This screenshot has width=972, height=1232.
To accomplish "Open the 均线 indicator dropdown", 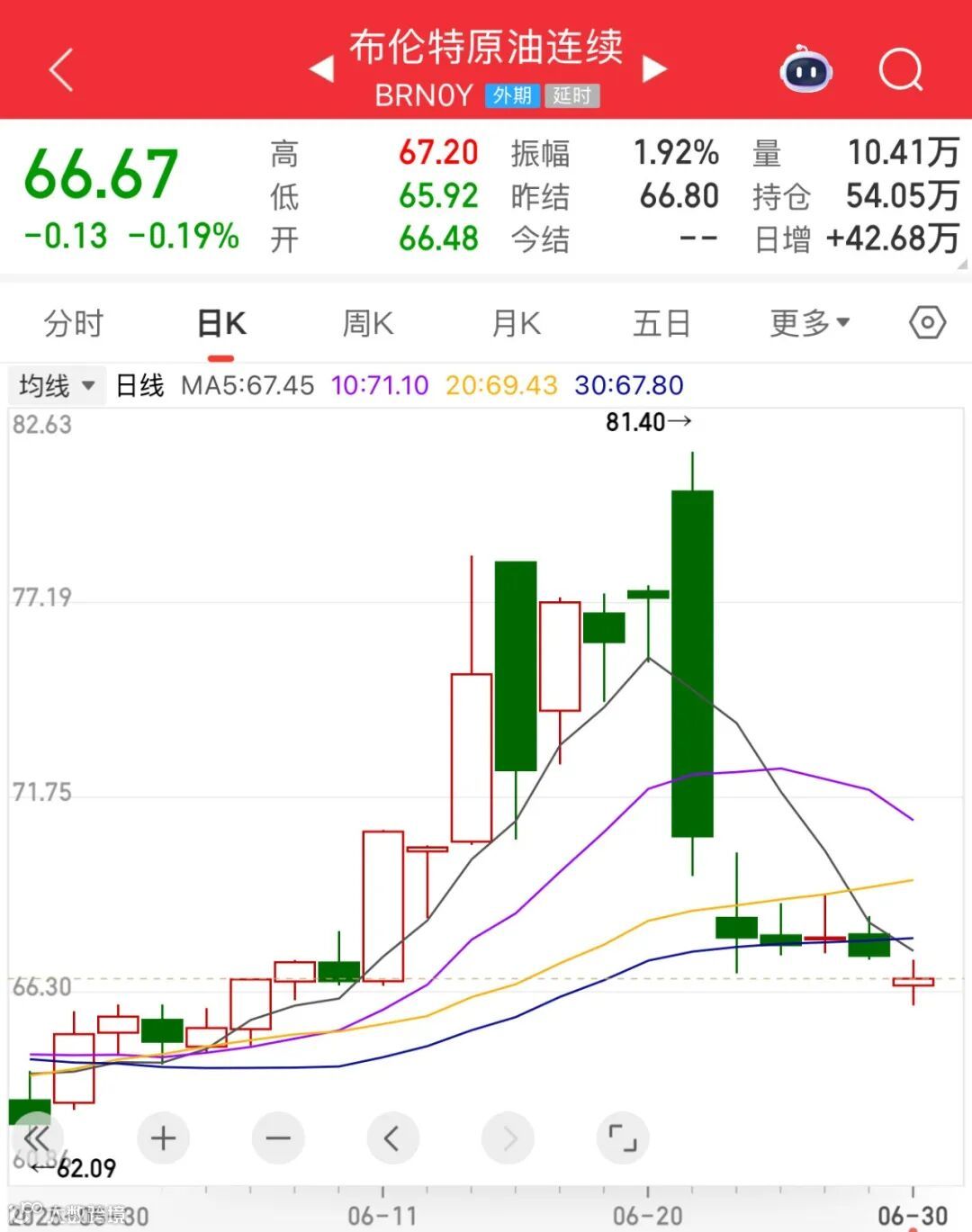I will [x=57, y=386].
